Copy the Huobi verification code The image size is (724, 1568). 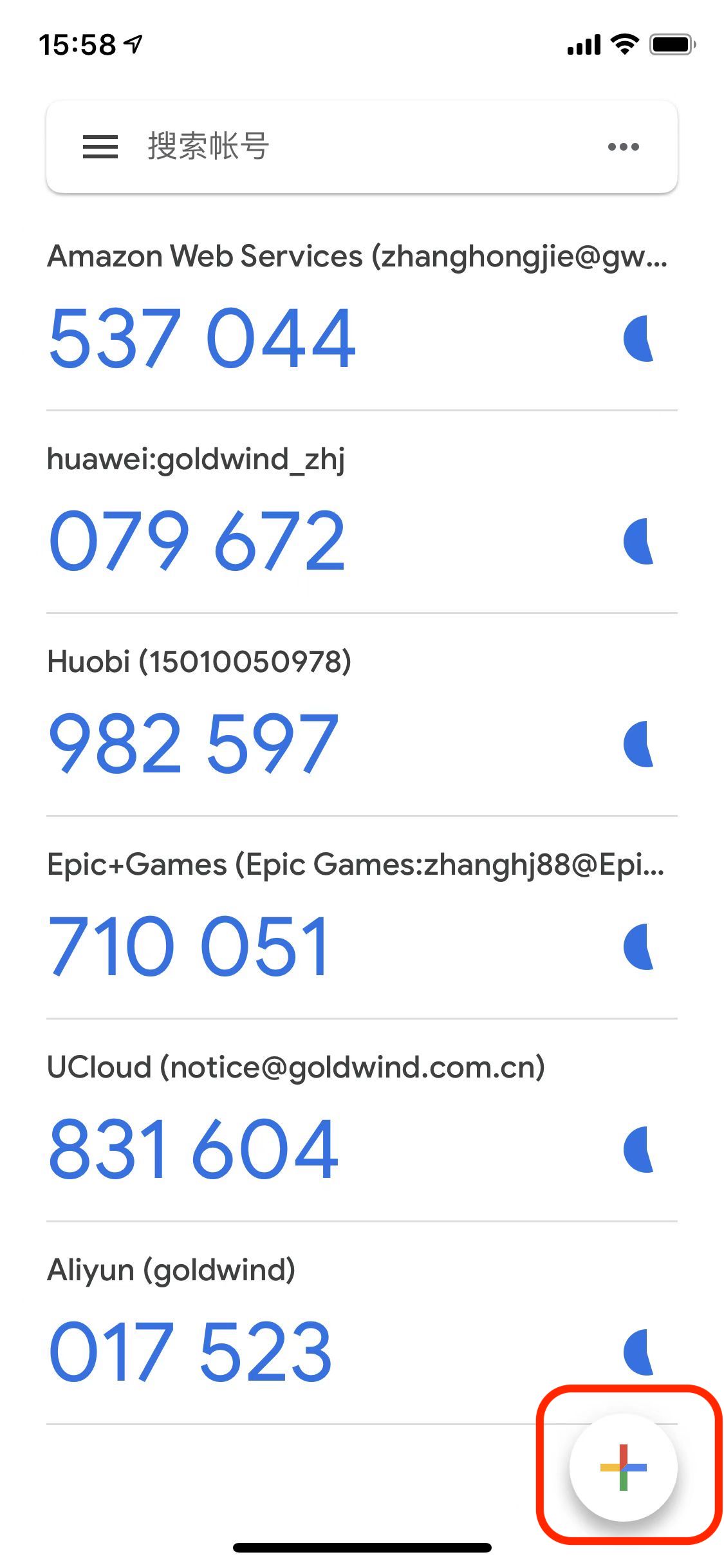[x=193, y=743]
